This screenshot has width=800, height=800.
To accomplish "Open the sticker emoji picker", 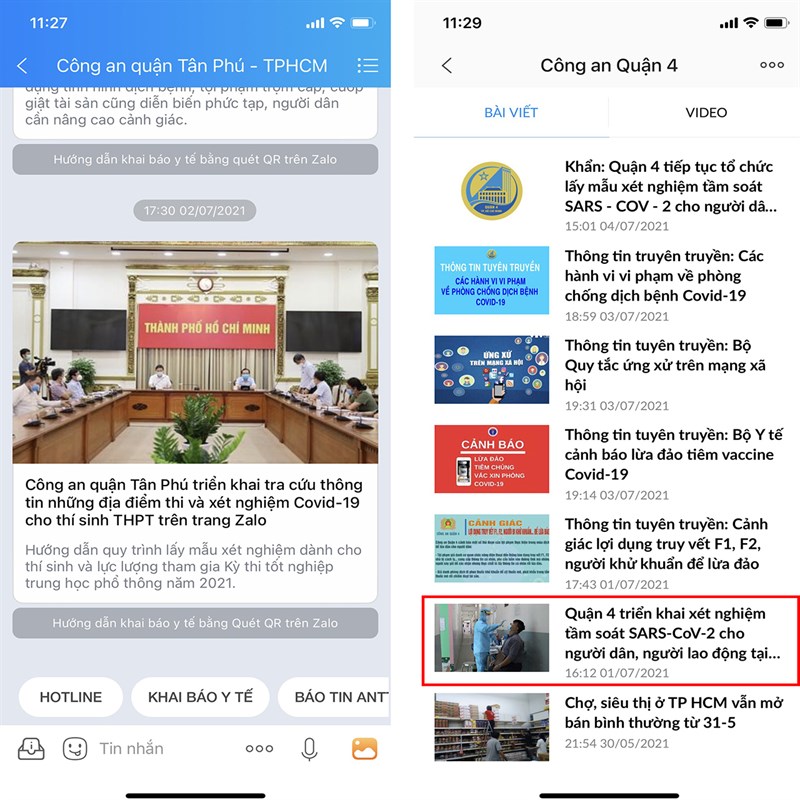I will tap(74, 748).
